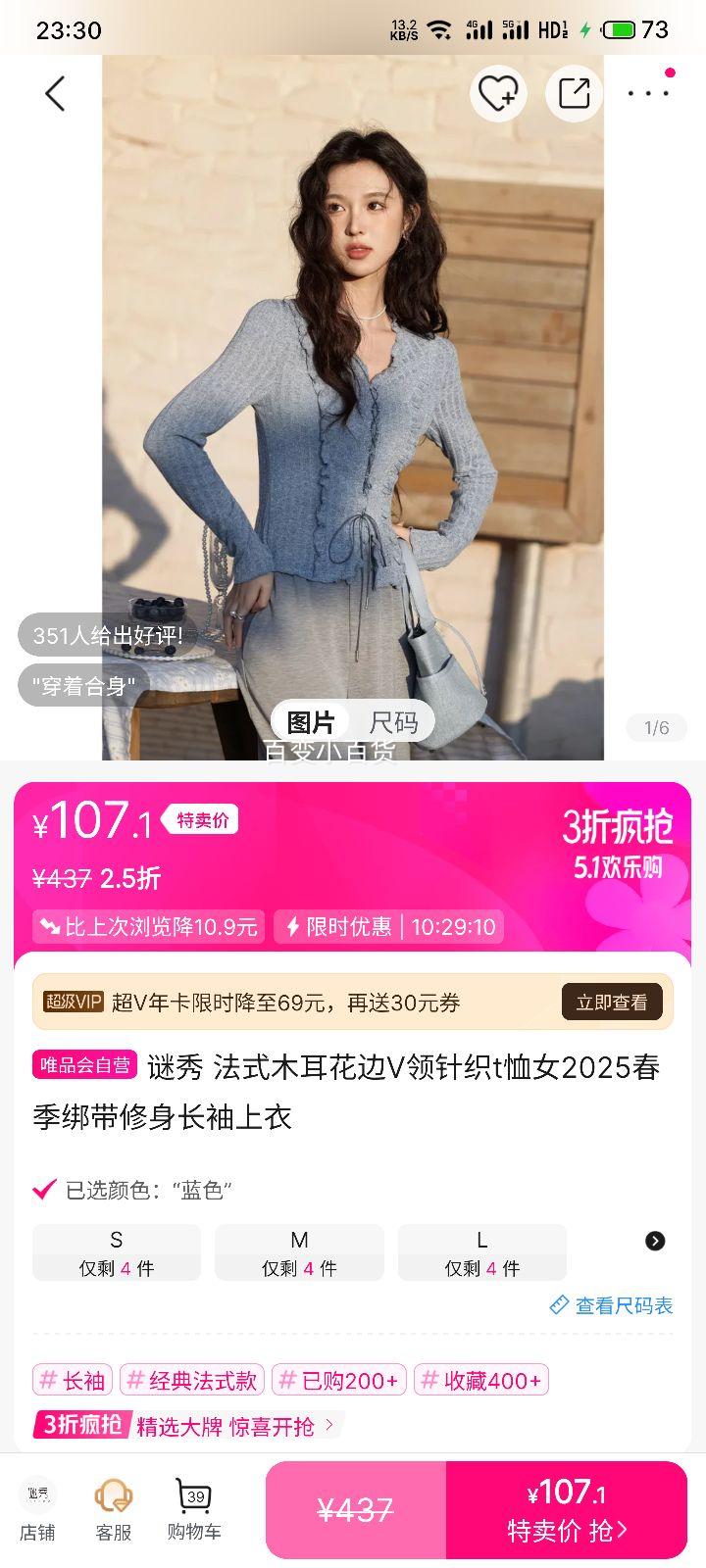This screenshot has height=1568, width=706.
Task: Open the 店铺 store page
Action: coord(37,1509)
